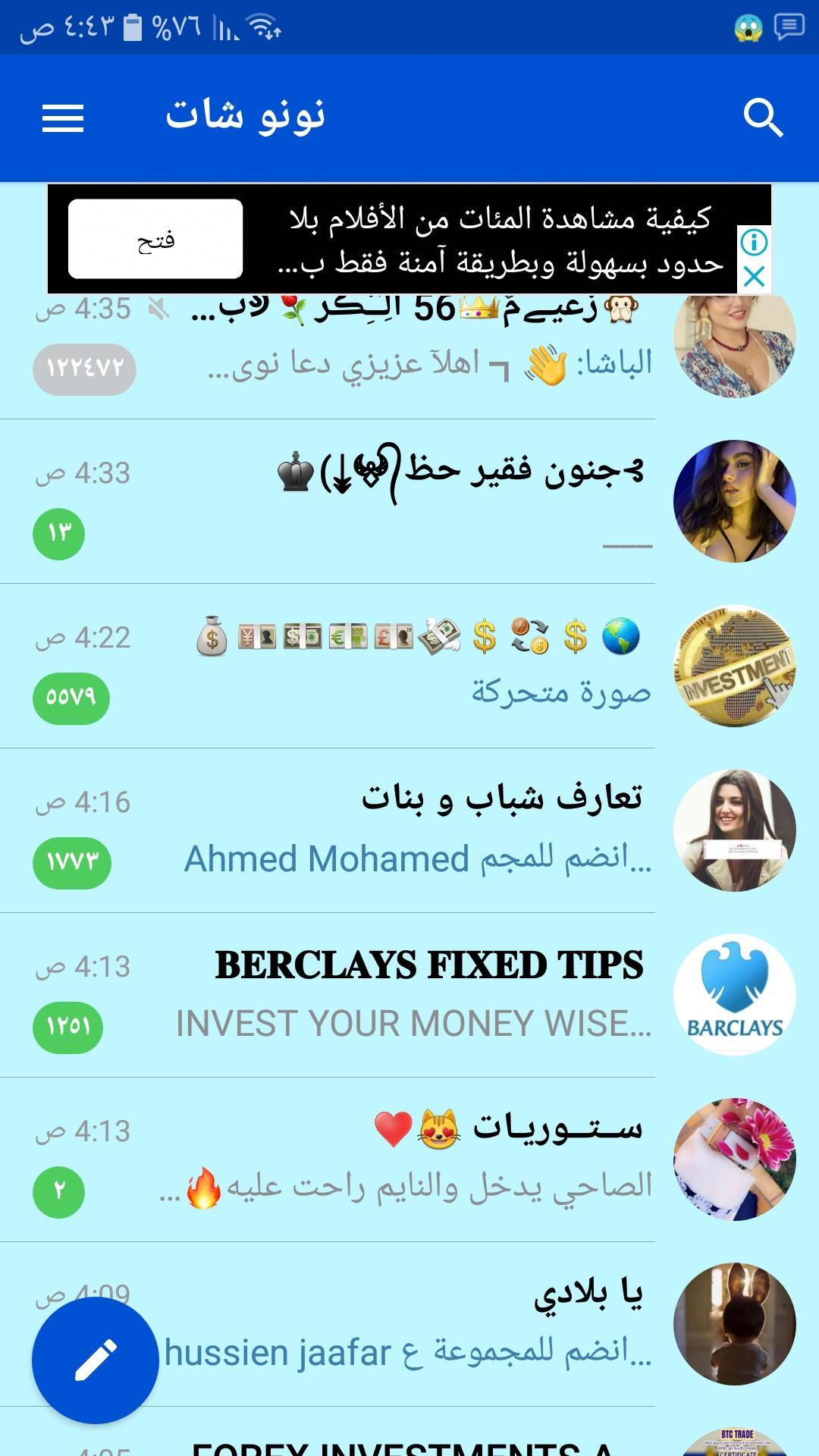Screen dimensions: 819x1456
Task: Tap the فتح button on the ad banner
Action: 155,240
